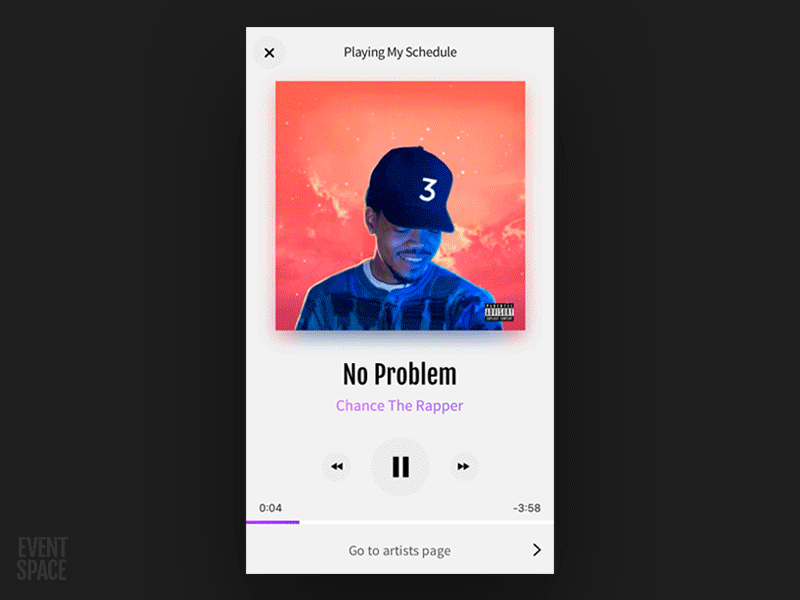Screen dimensions: 800x600
Task: Pause the song No Problem
Action: (x=400, y=467)
